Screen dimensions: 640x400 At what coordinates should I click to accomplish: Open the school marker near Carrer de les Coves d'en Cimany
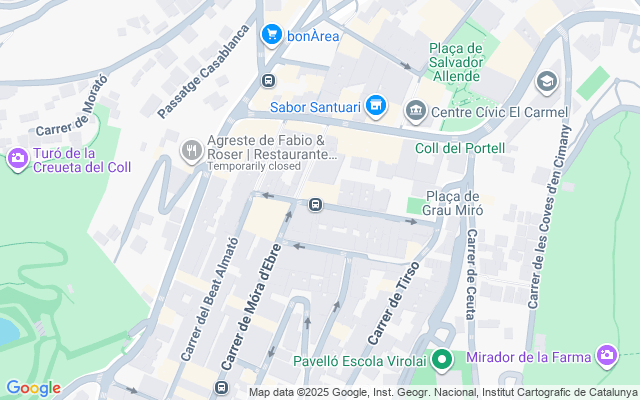(546, 81)
